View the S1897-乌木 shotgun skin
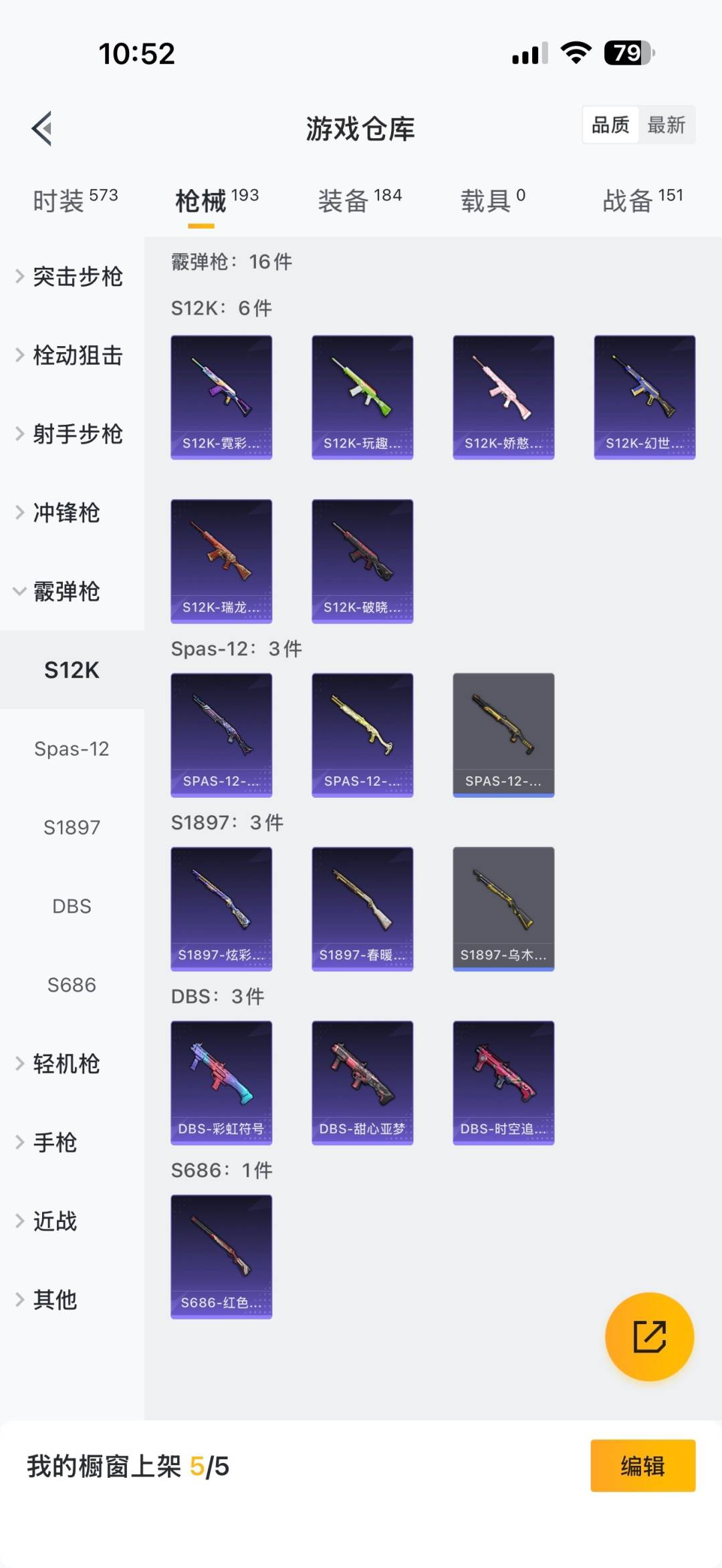722x1568 pixels. [503, 909]
